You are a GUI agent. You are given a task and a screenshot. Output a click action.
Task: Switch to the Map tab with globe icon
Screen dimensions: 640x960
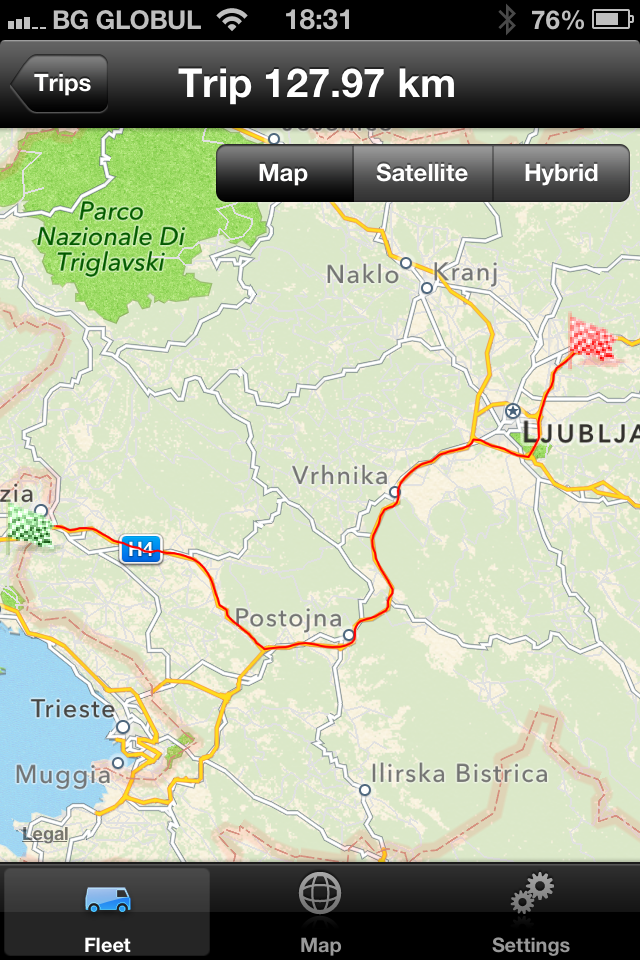[320, 912]
